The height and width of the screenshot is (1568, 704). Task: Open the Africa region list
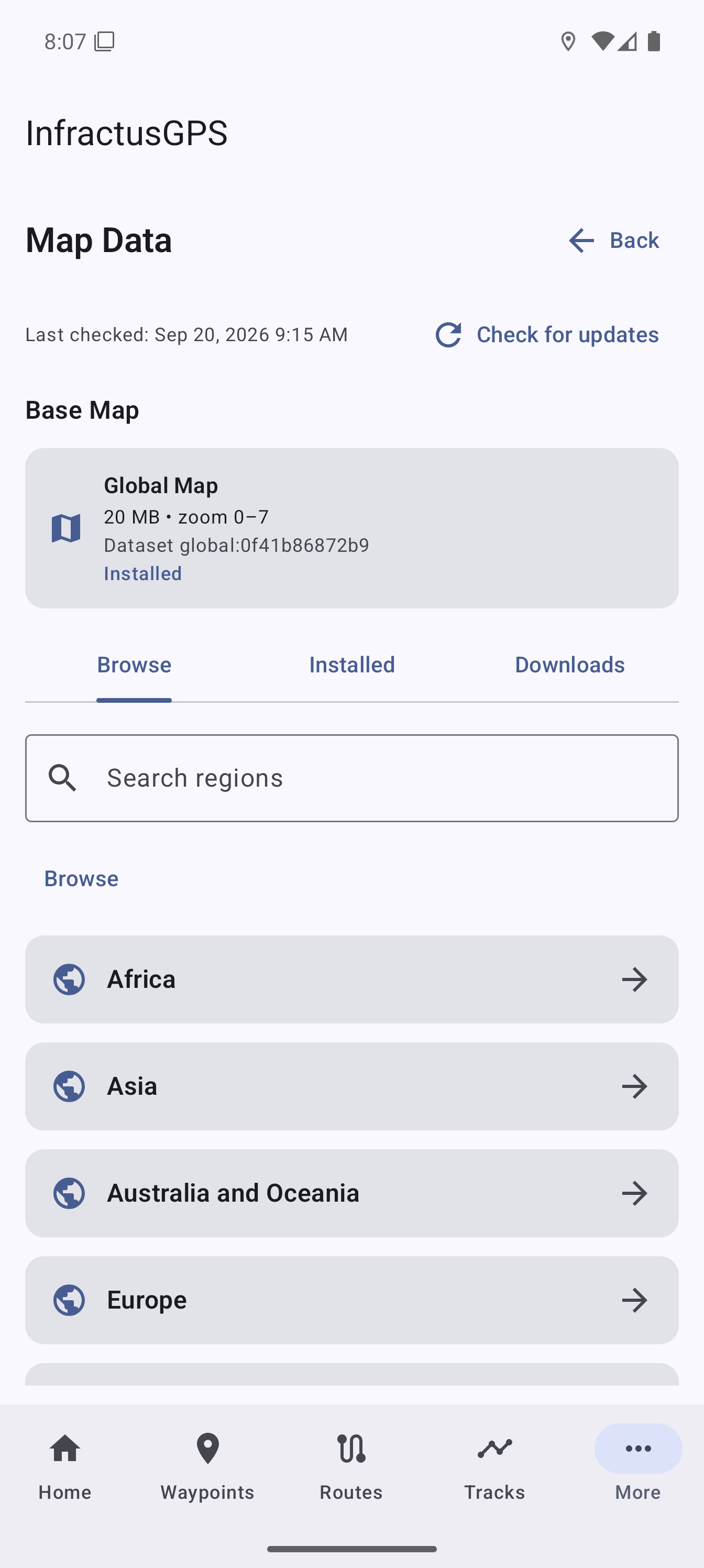pyautogui.click(x=351, y=979)
